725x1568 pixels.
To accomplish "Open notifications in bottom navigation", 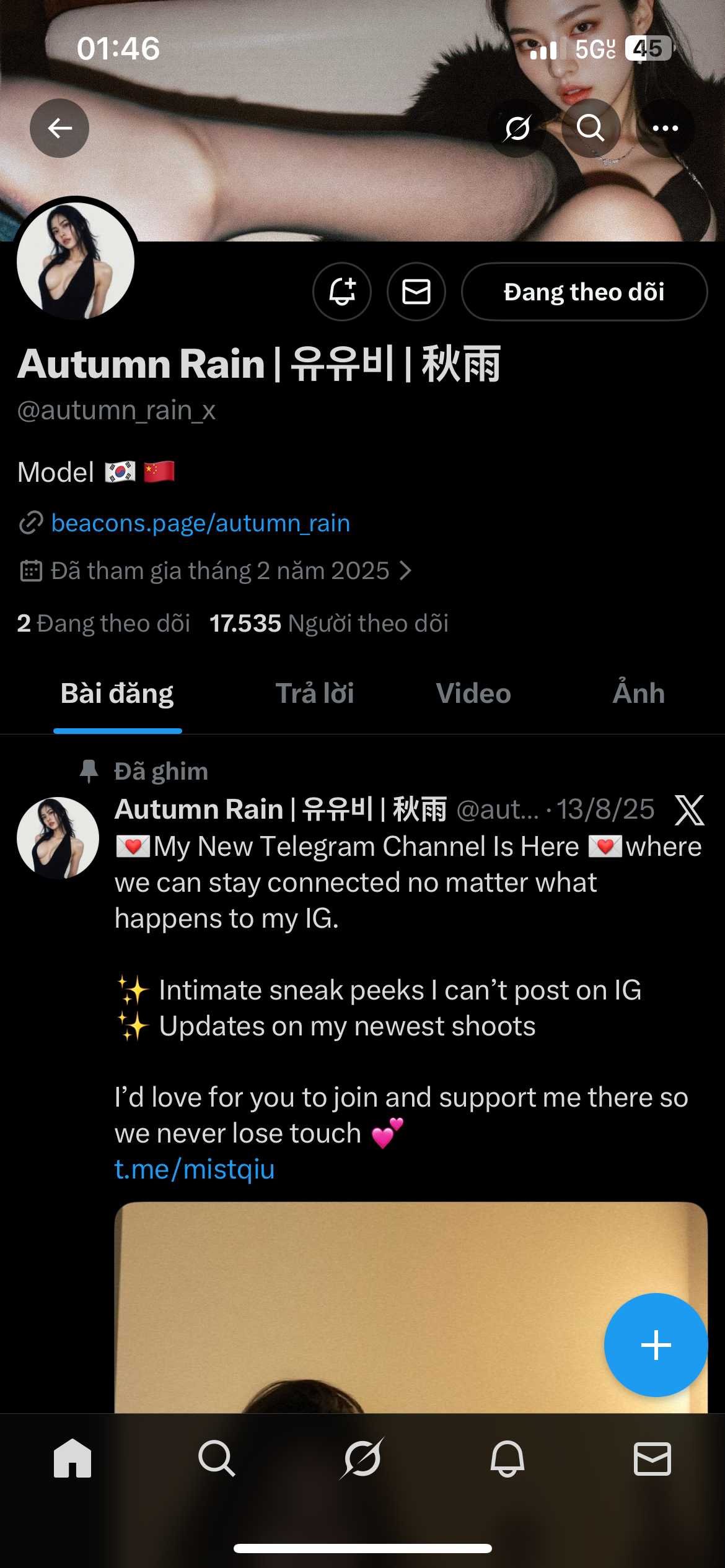I will [x=507, y=1458].
